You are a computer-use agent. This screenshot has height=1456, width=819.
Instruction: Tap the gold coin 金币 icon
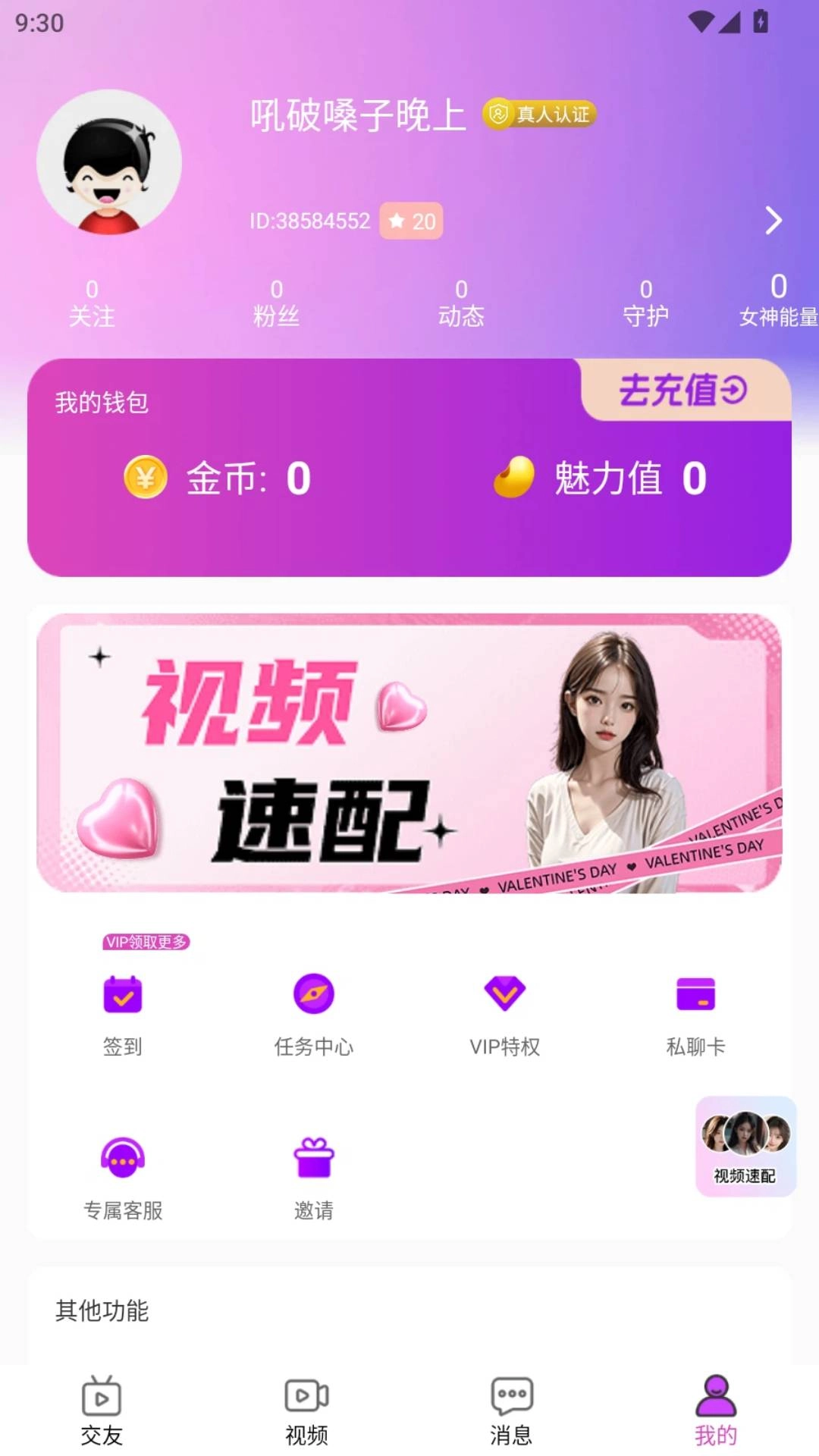click(146, 477)
